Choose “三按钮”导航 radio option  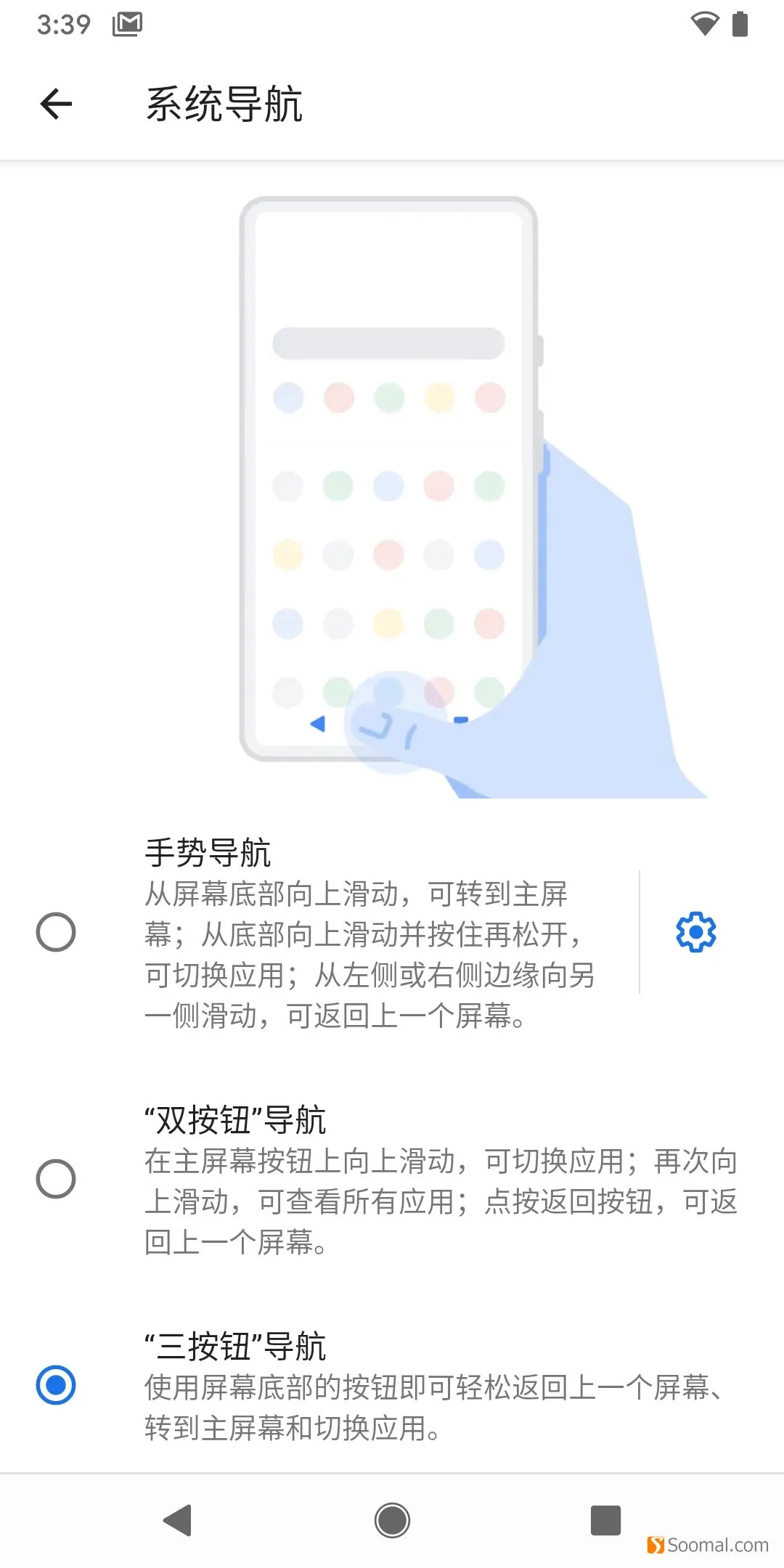56,1385
